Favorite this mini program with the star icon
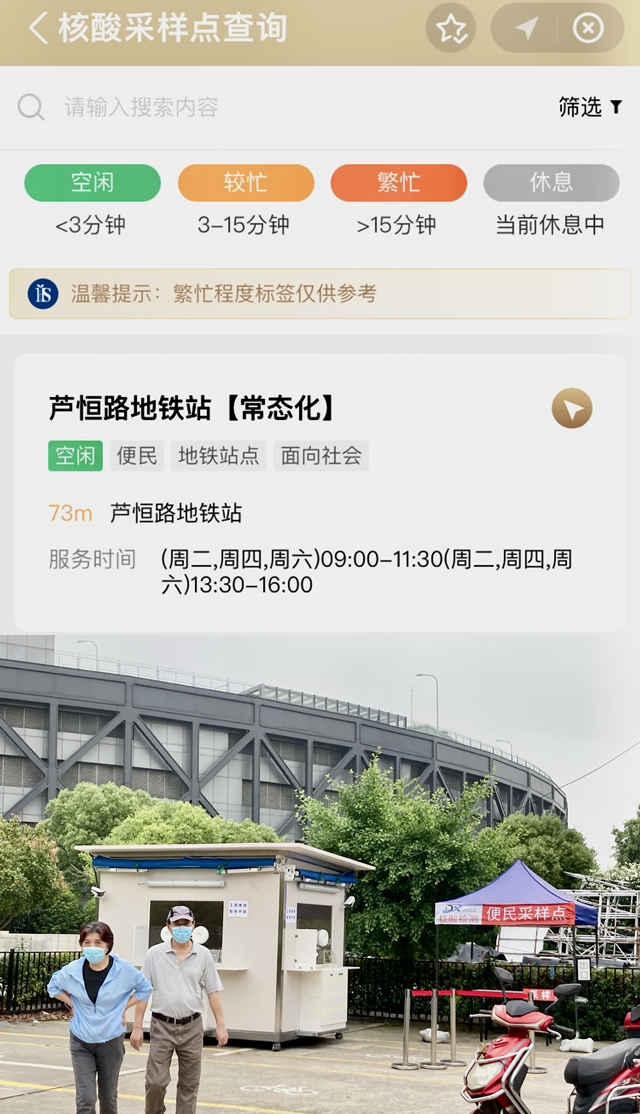The image size is (640, 1114). (x=451, y=28)
